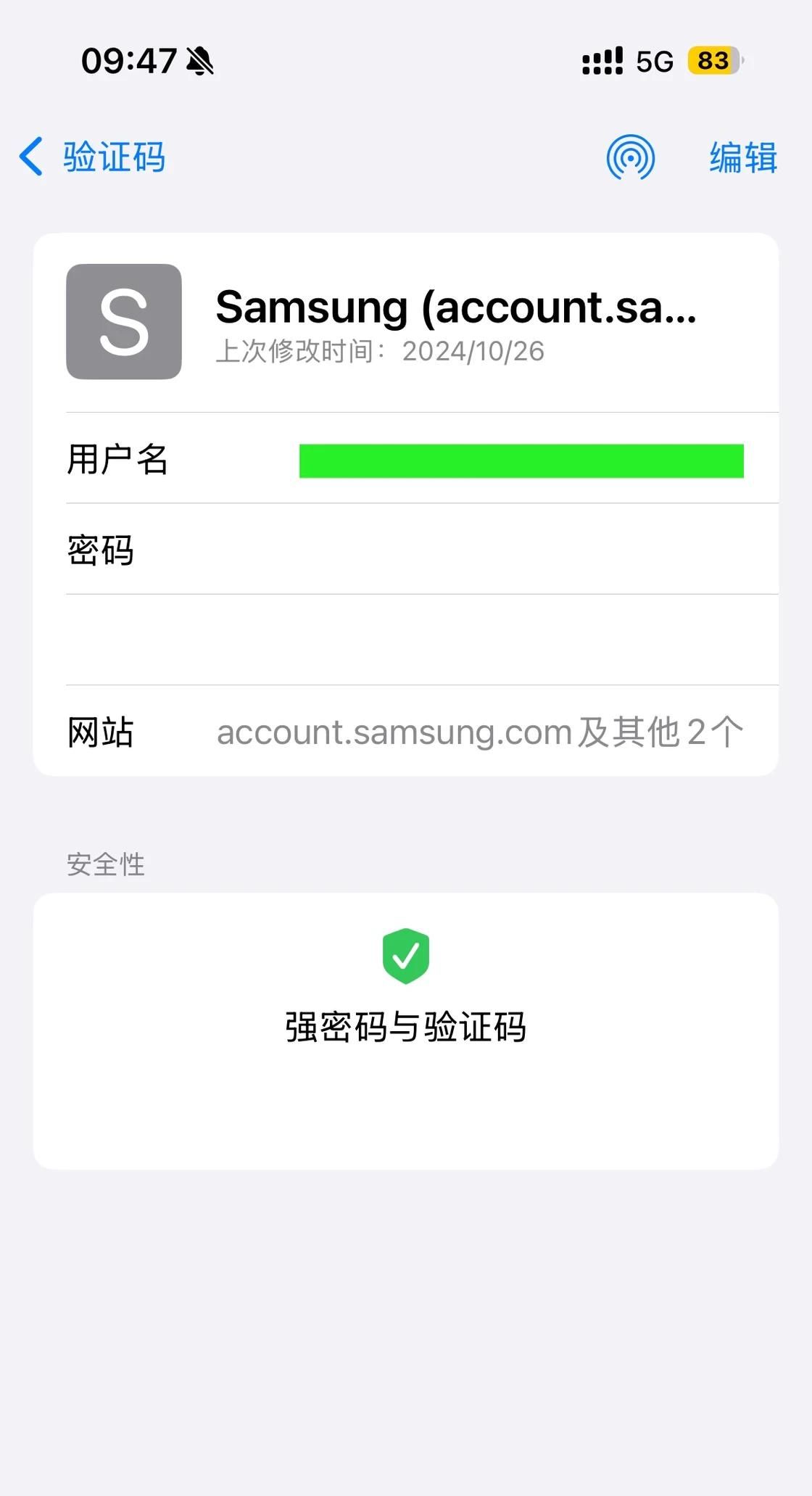
Task: Tap the 用户名 row
Action: (406, 460)
